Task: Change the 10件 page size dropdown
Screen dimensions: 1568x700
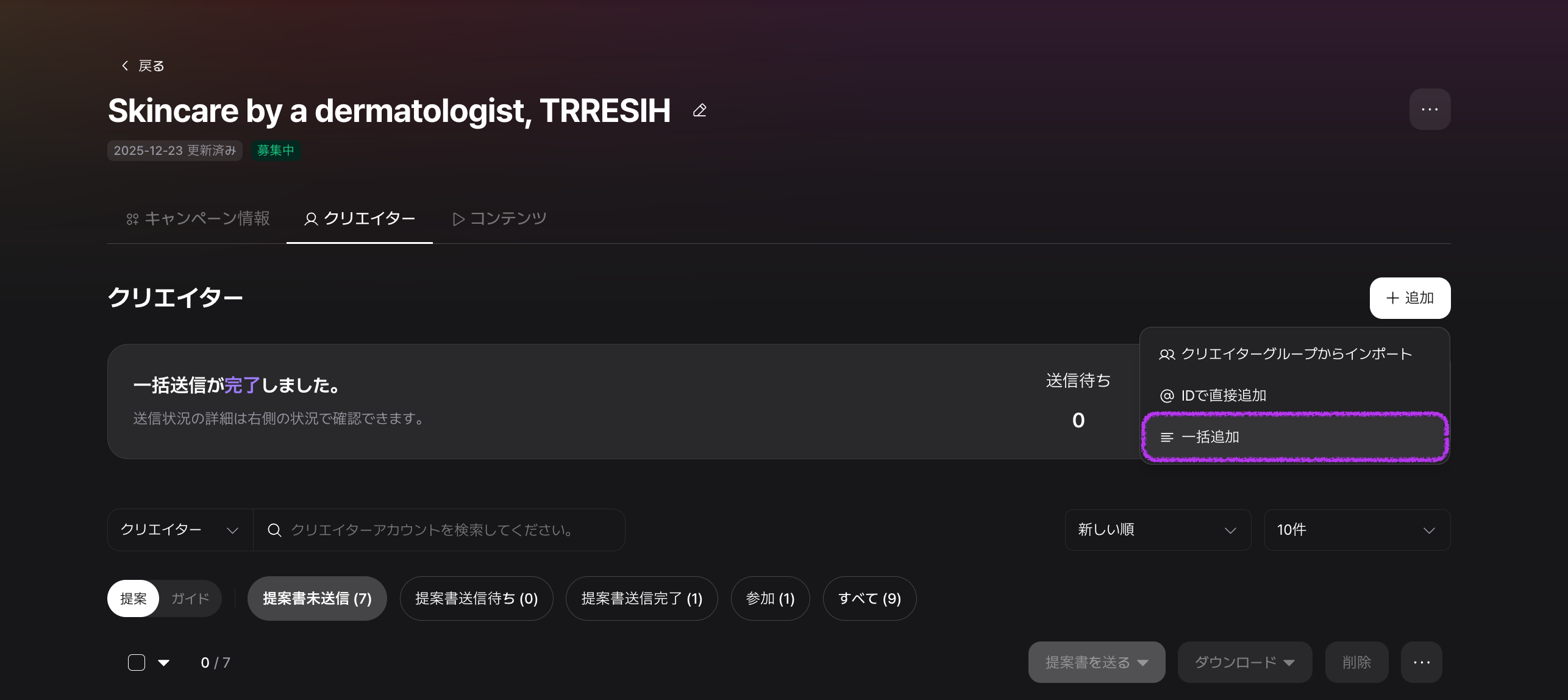Action: 1356,530
